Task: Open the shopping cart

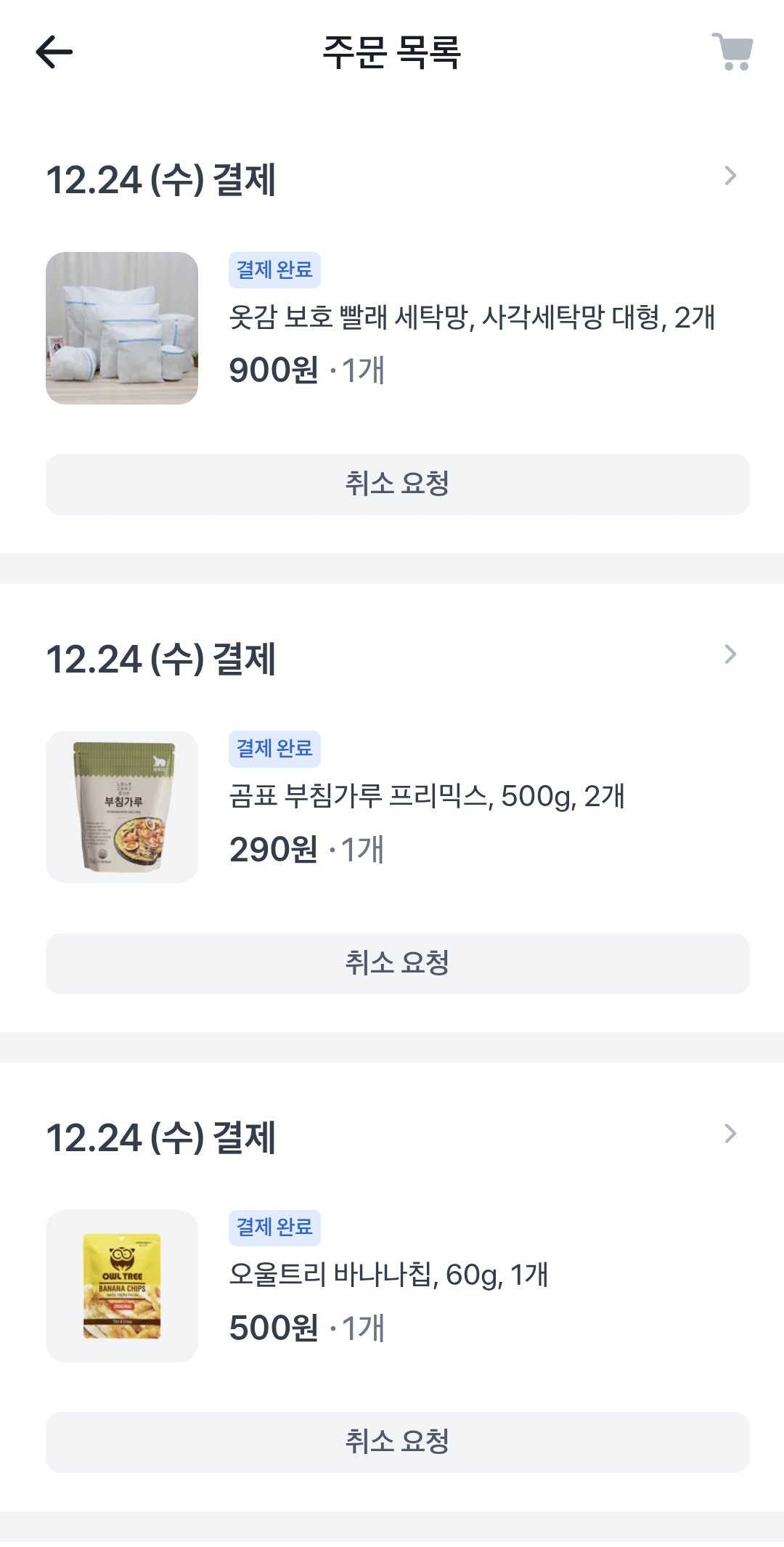Action: coord(732,52)
